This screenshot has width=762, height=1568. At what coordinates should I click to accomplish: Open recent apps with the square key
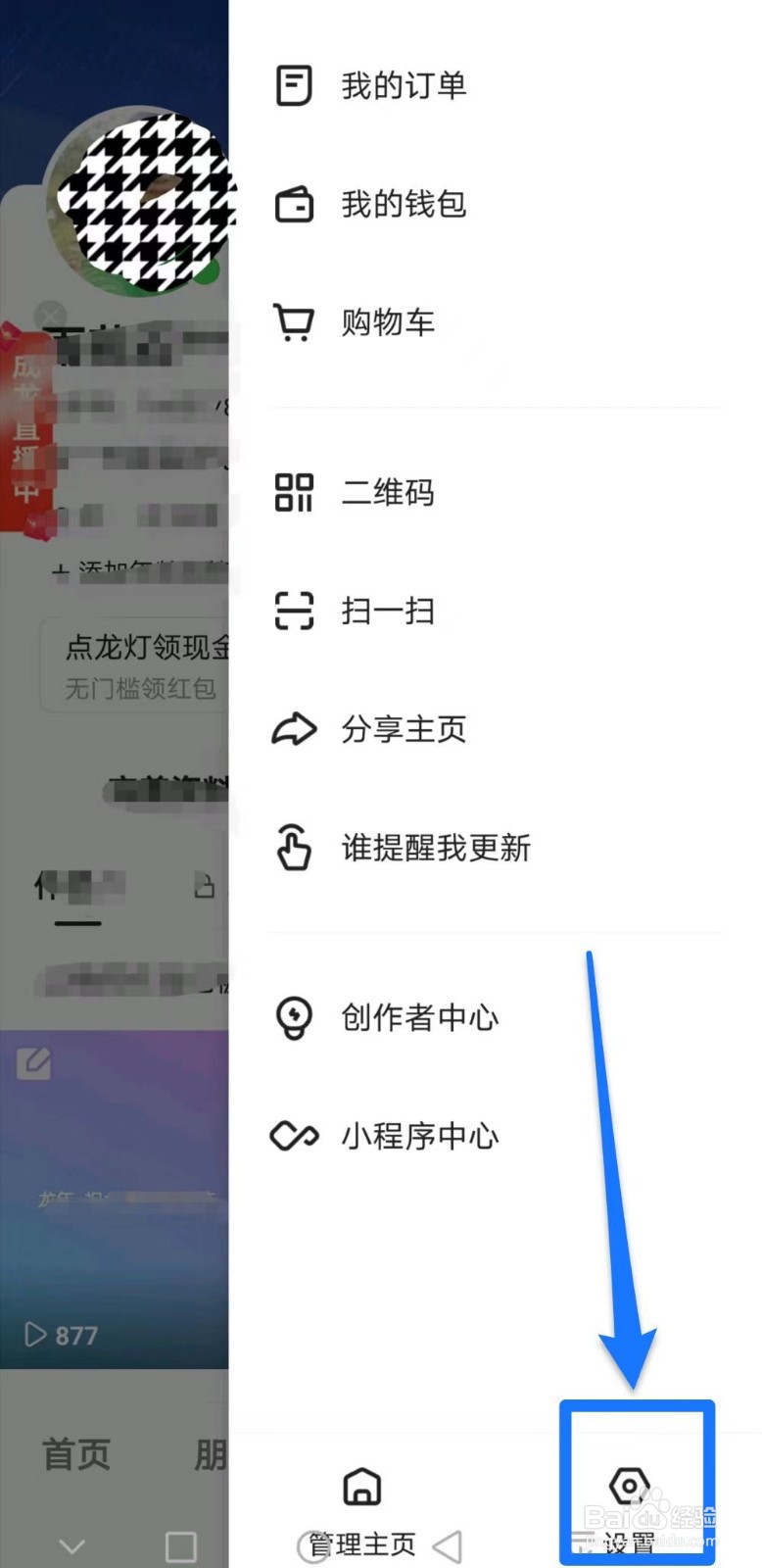click(181, 1546)
